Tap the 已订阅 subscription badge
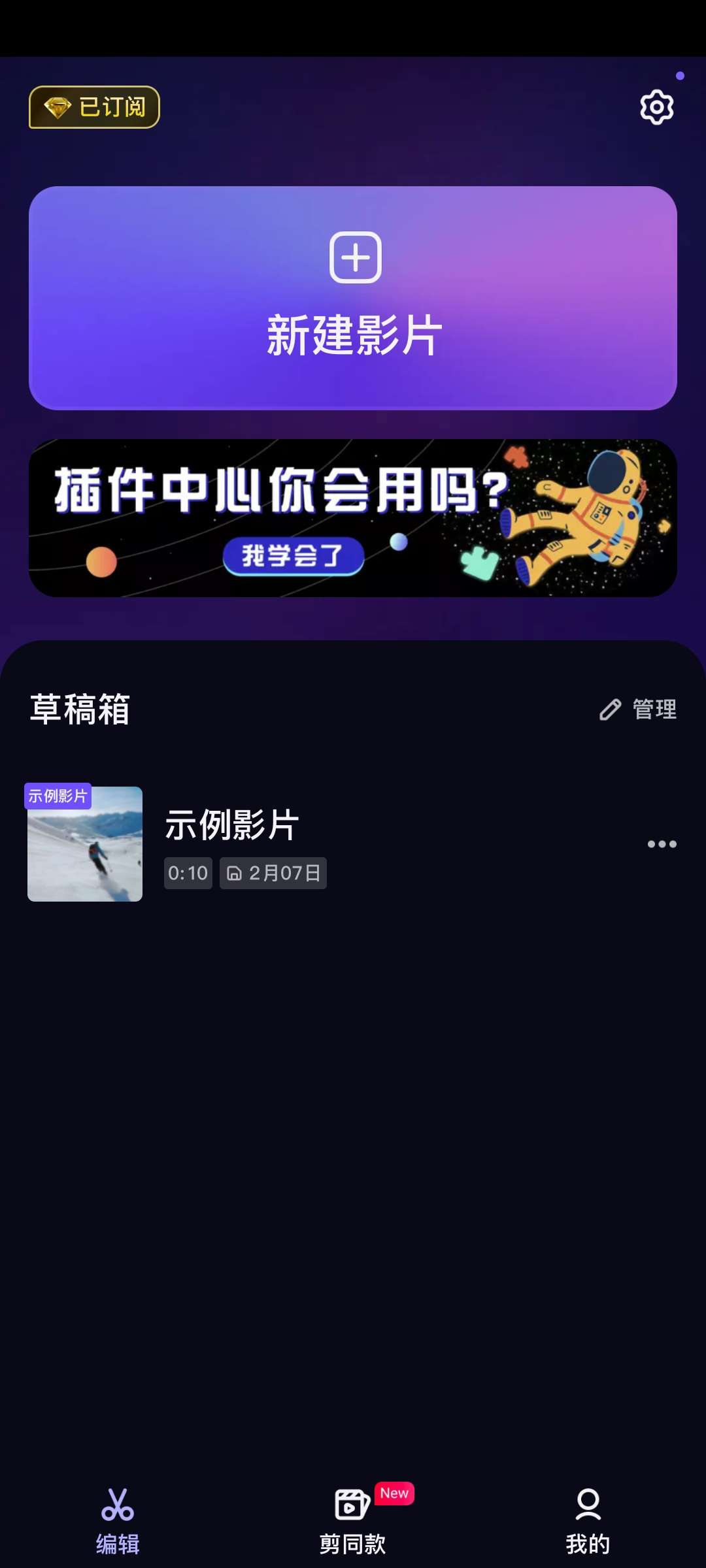 [95, 107]
